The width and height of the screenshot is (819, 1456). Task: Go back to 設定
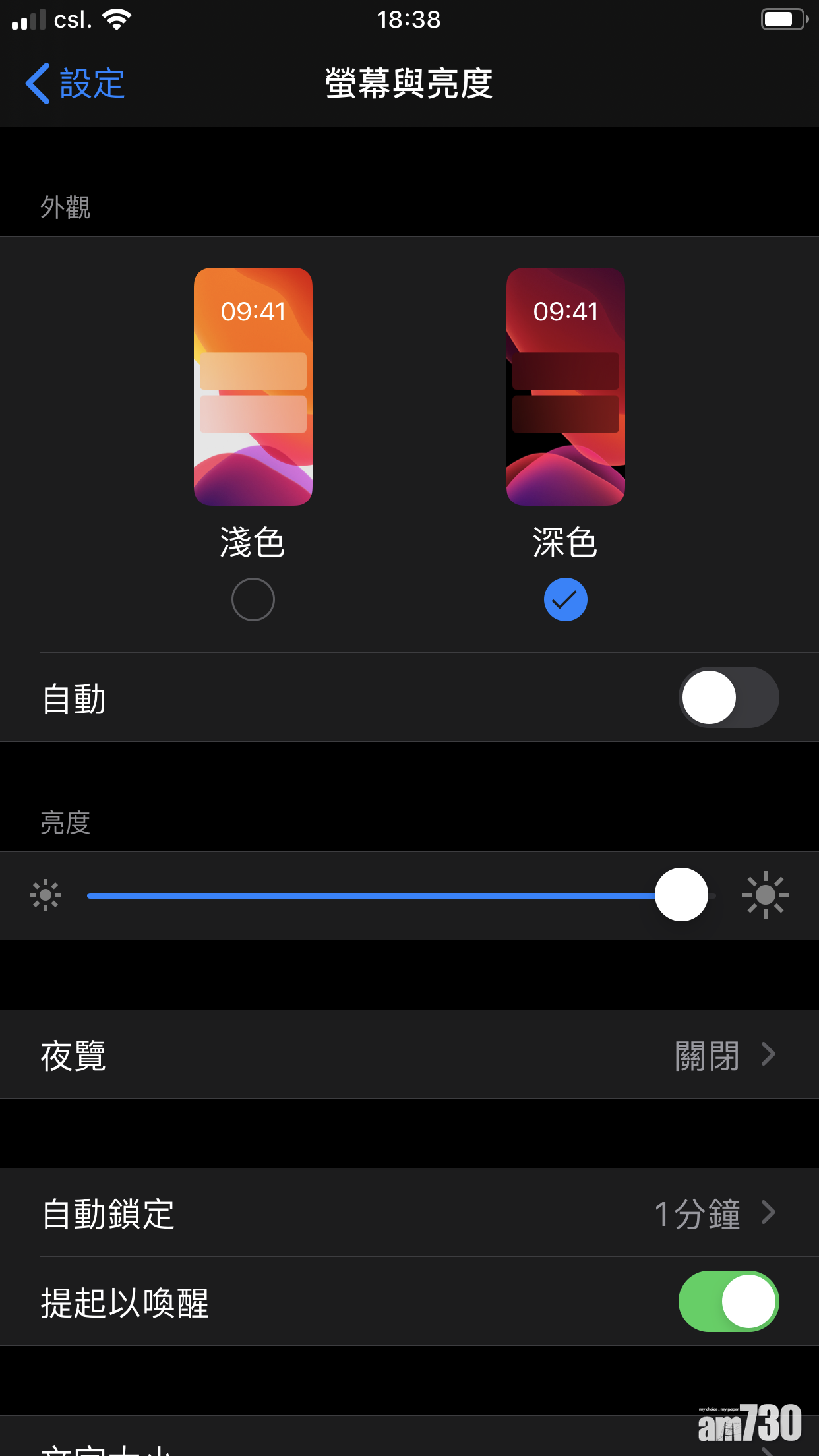point(76,84)
